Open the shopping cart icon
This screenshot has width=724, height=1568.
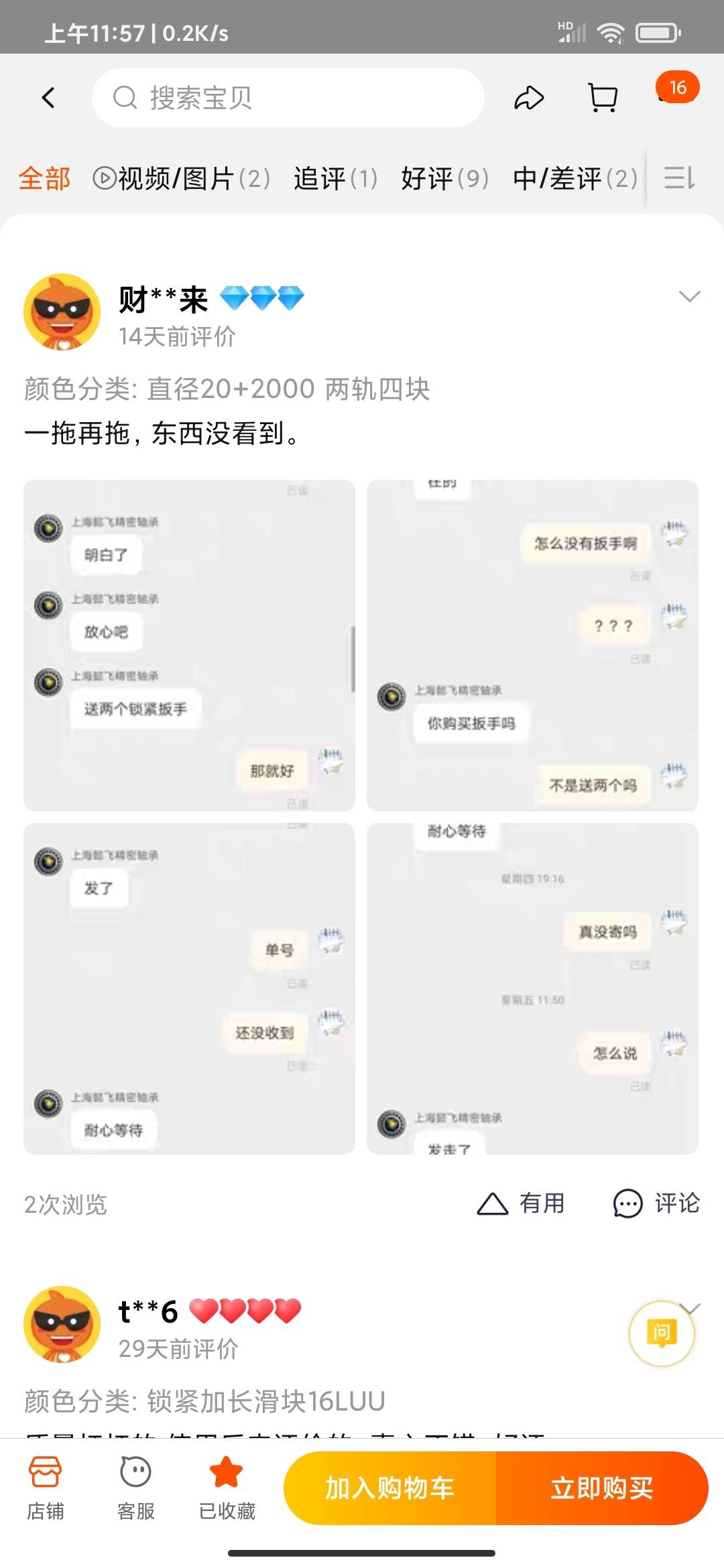tap(602, 98)
